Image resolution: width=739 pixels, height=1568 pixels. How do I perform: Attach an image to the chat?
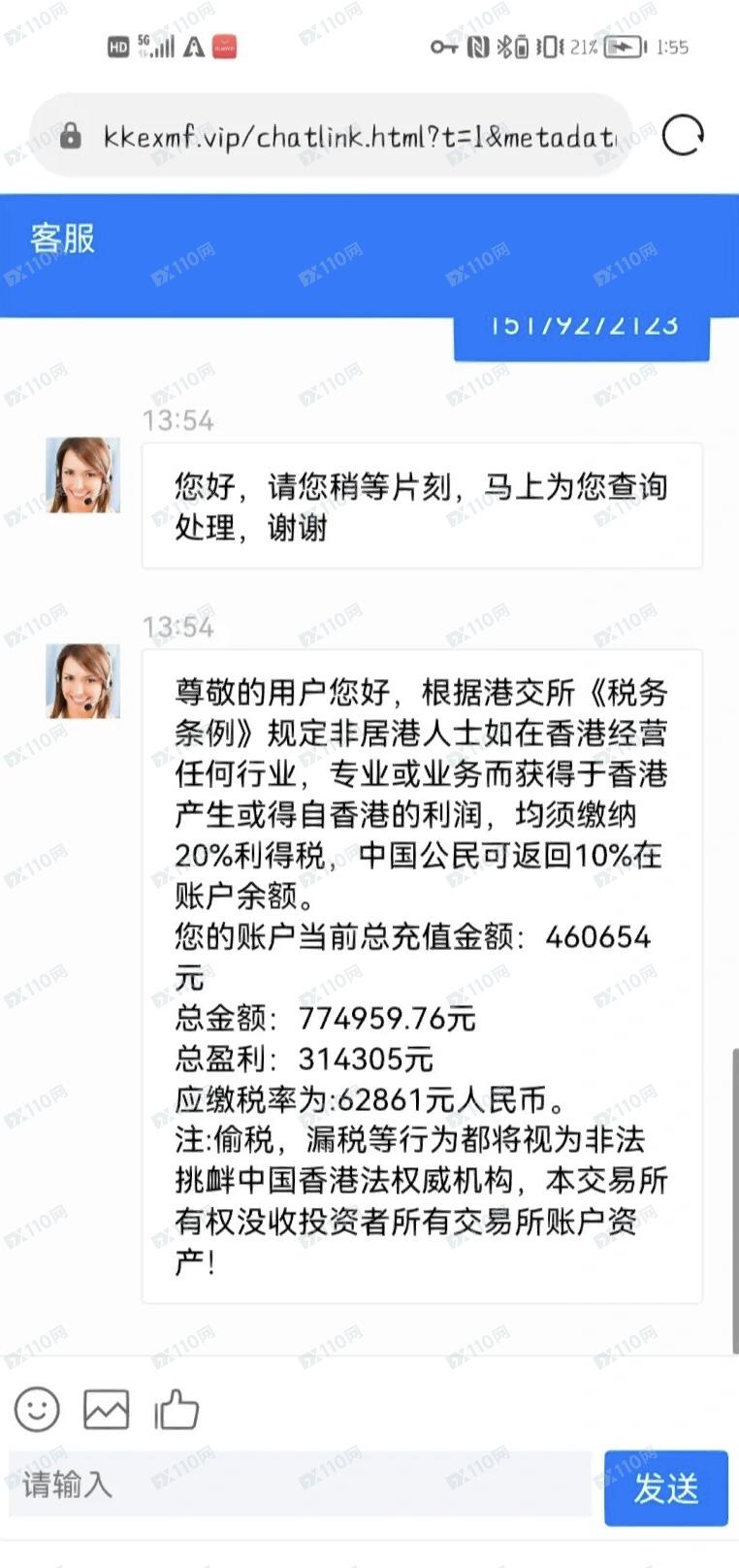(107, 1409)
